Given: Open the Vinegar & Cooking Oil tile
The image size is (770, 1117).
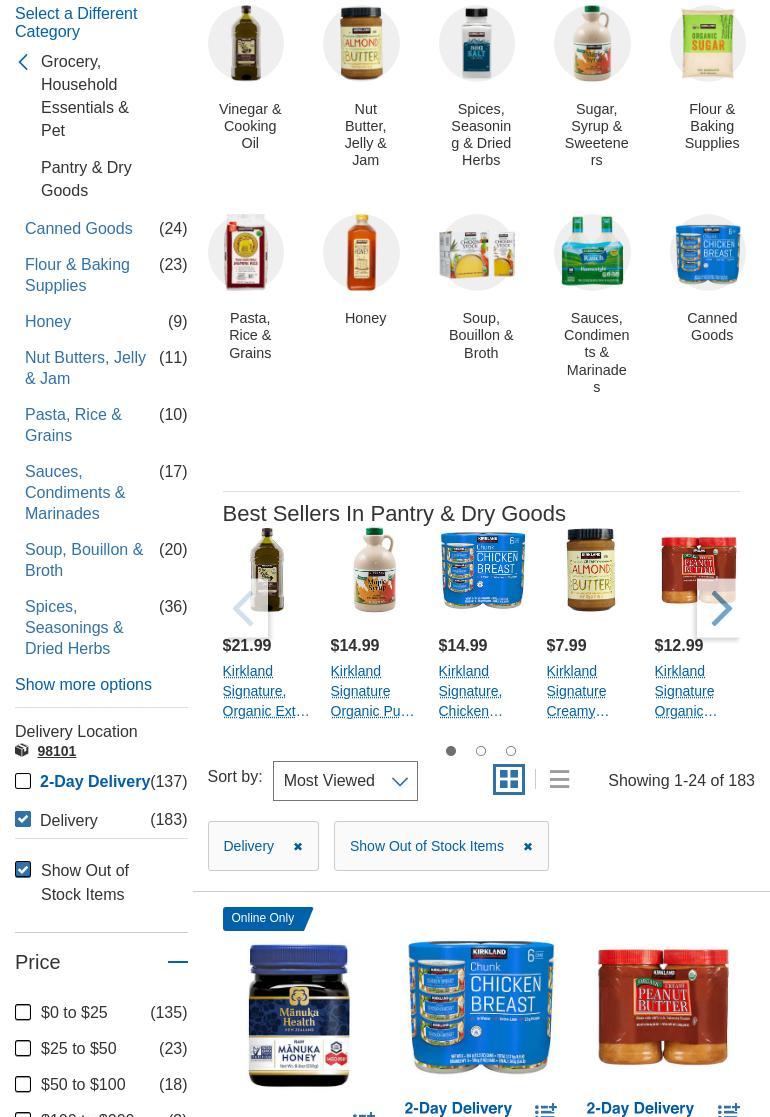Looking at the screenshot, I should click(x=246, y=44).
